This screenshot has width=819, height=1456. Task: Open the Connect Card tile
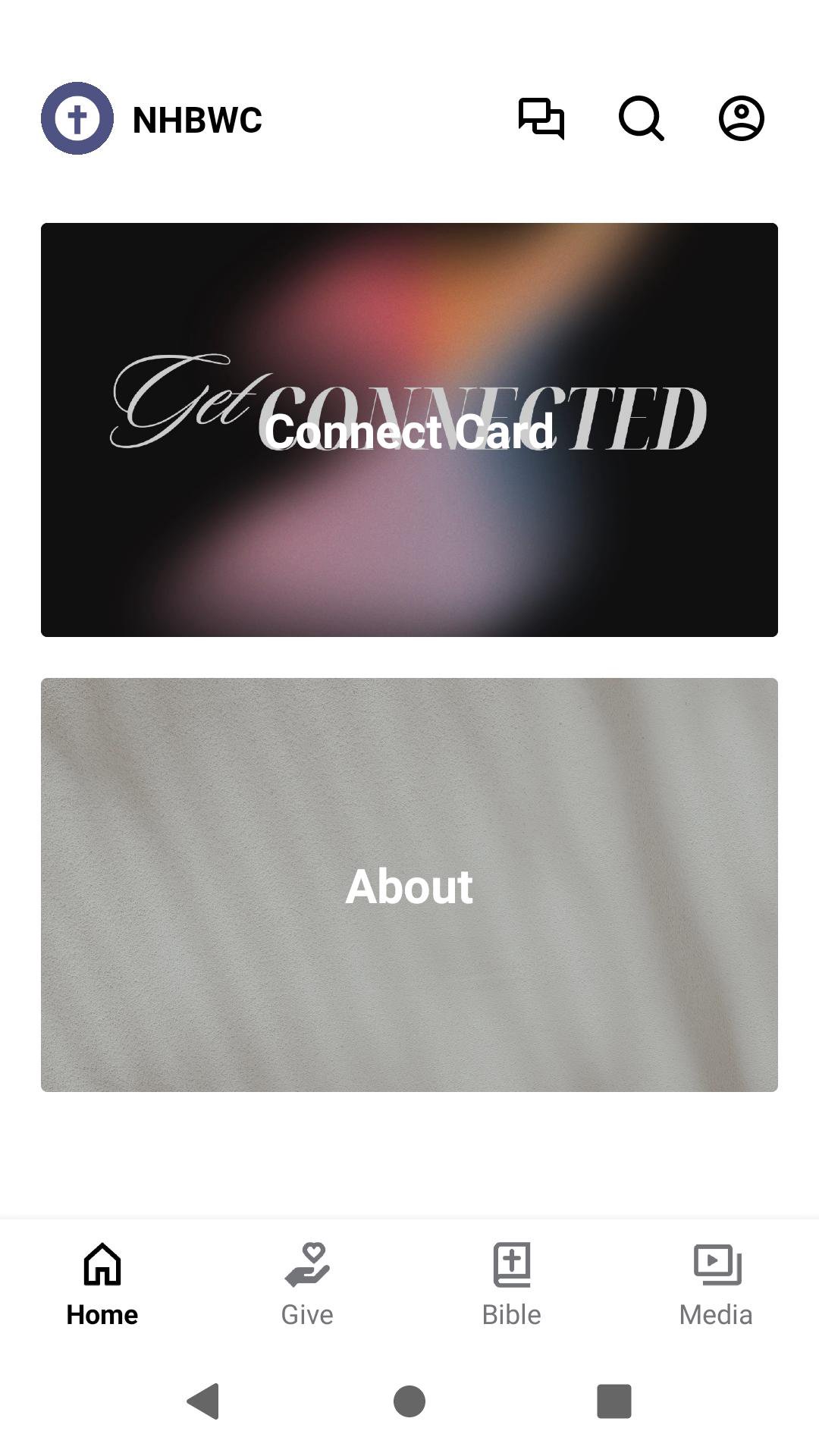[409, 430]
